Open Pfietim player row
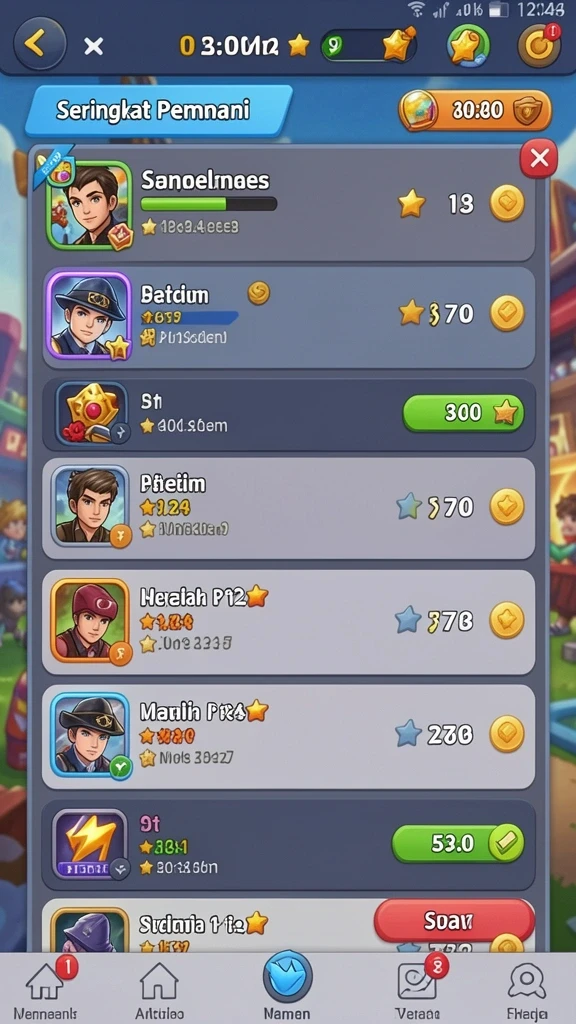The image size is (576, 1024). coord(289,507)
